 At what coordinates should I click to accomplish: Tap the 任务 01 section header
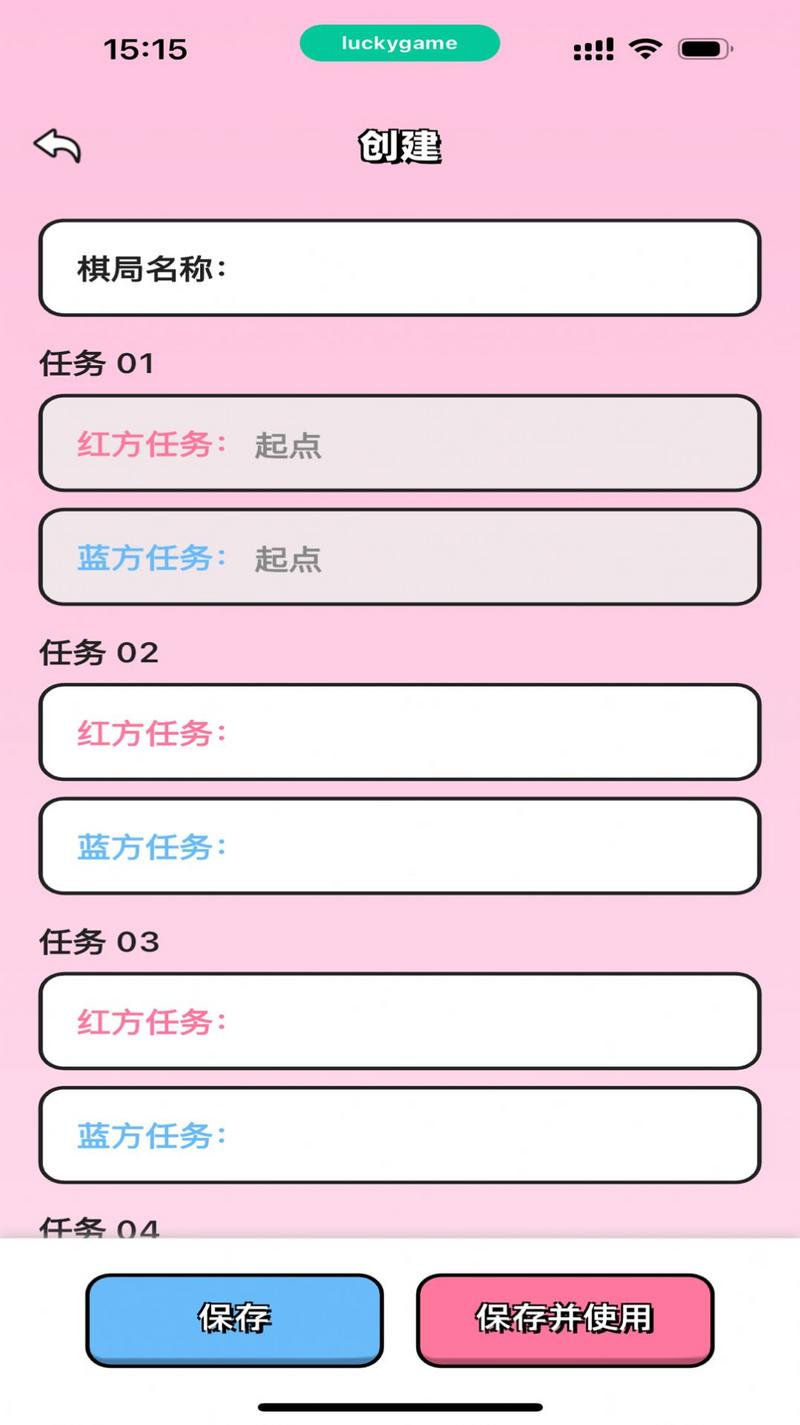(x=97, y=364)
